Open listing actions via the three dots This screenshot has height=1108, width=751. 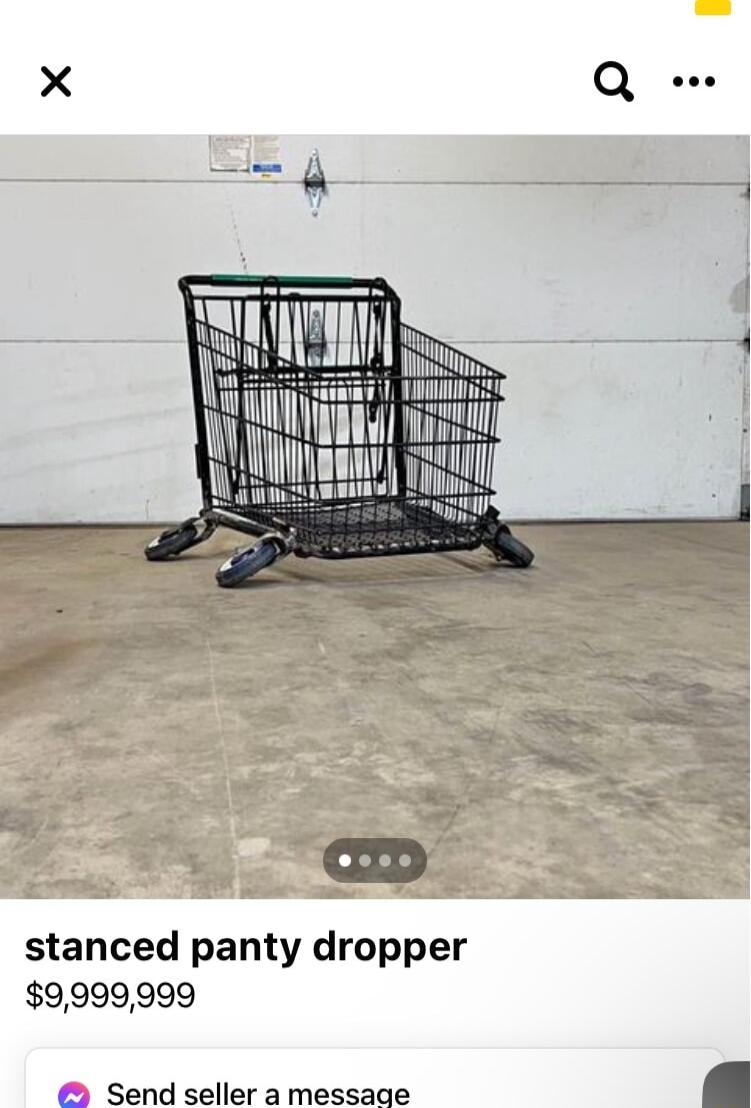pos(693,82)
